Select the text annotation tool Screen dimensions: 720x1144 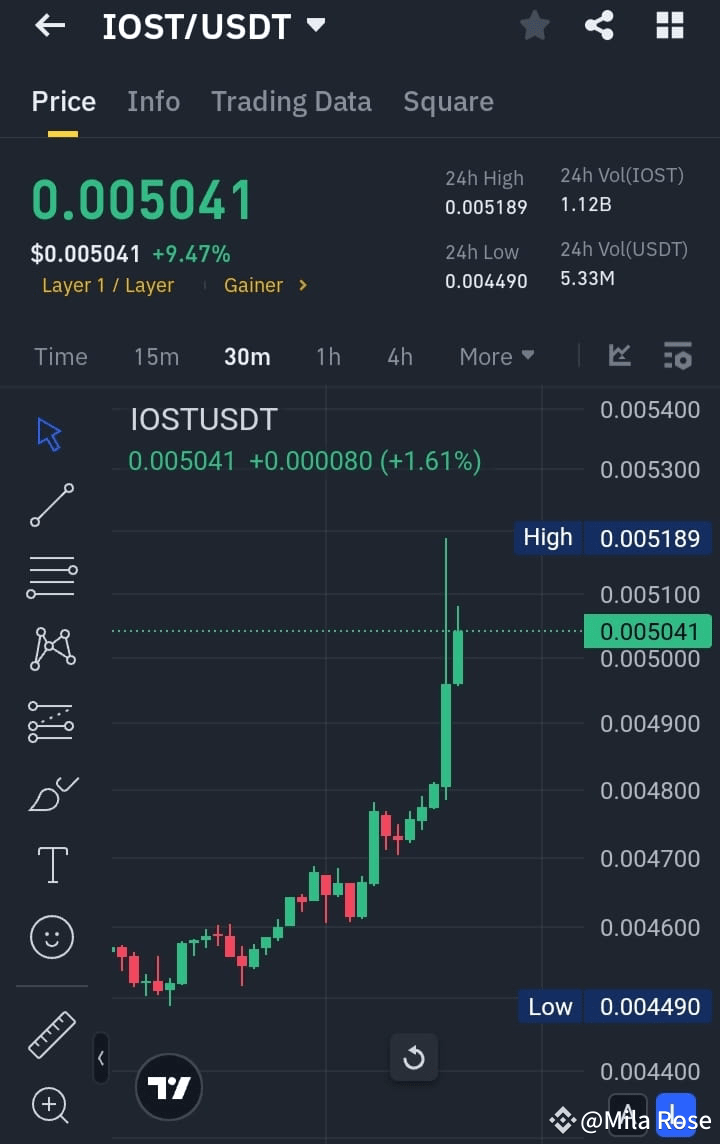point(50,864)
